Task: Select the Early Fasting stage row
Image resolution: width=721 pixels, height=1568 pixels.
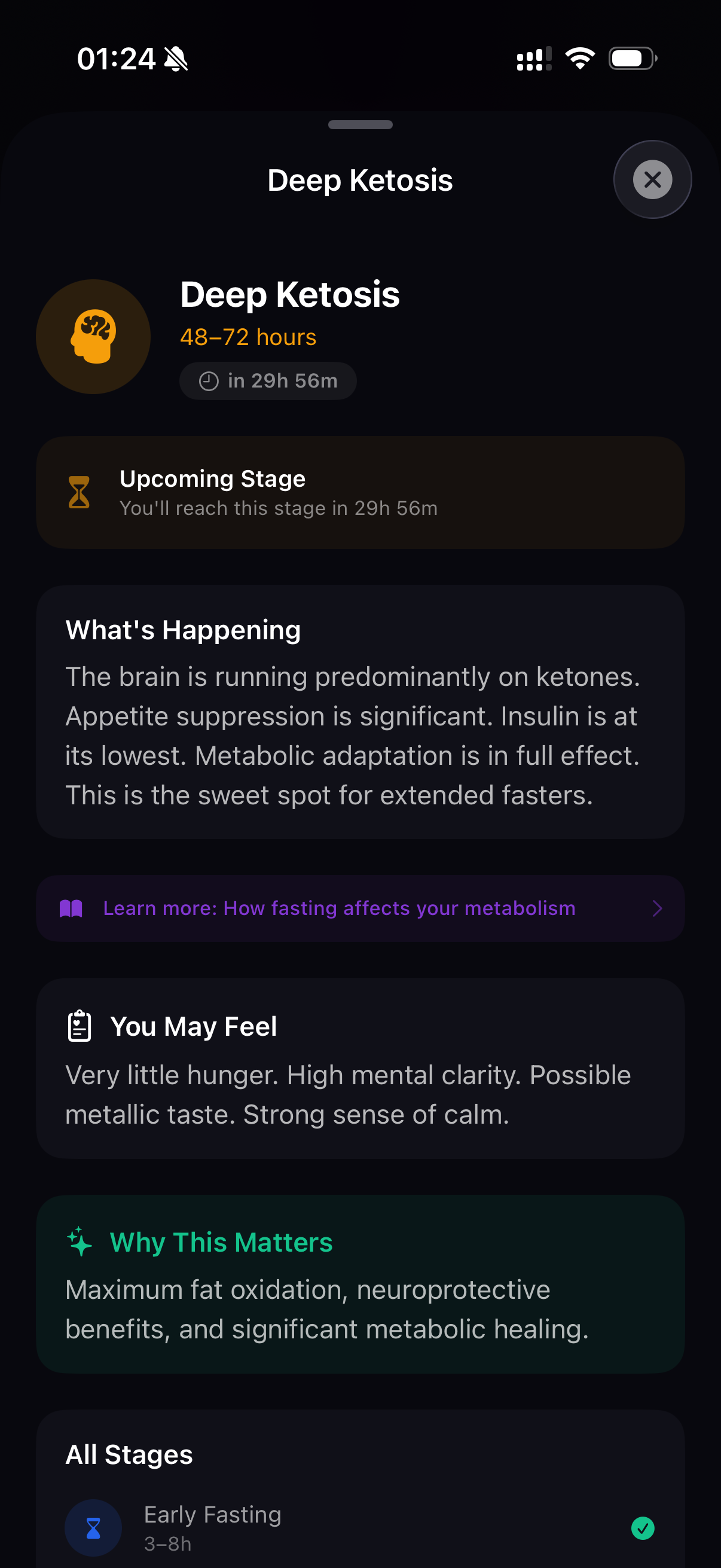Action: click(x=360, y=1528)
